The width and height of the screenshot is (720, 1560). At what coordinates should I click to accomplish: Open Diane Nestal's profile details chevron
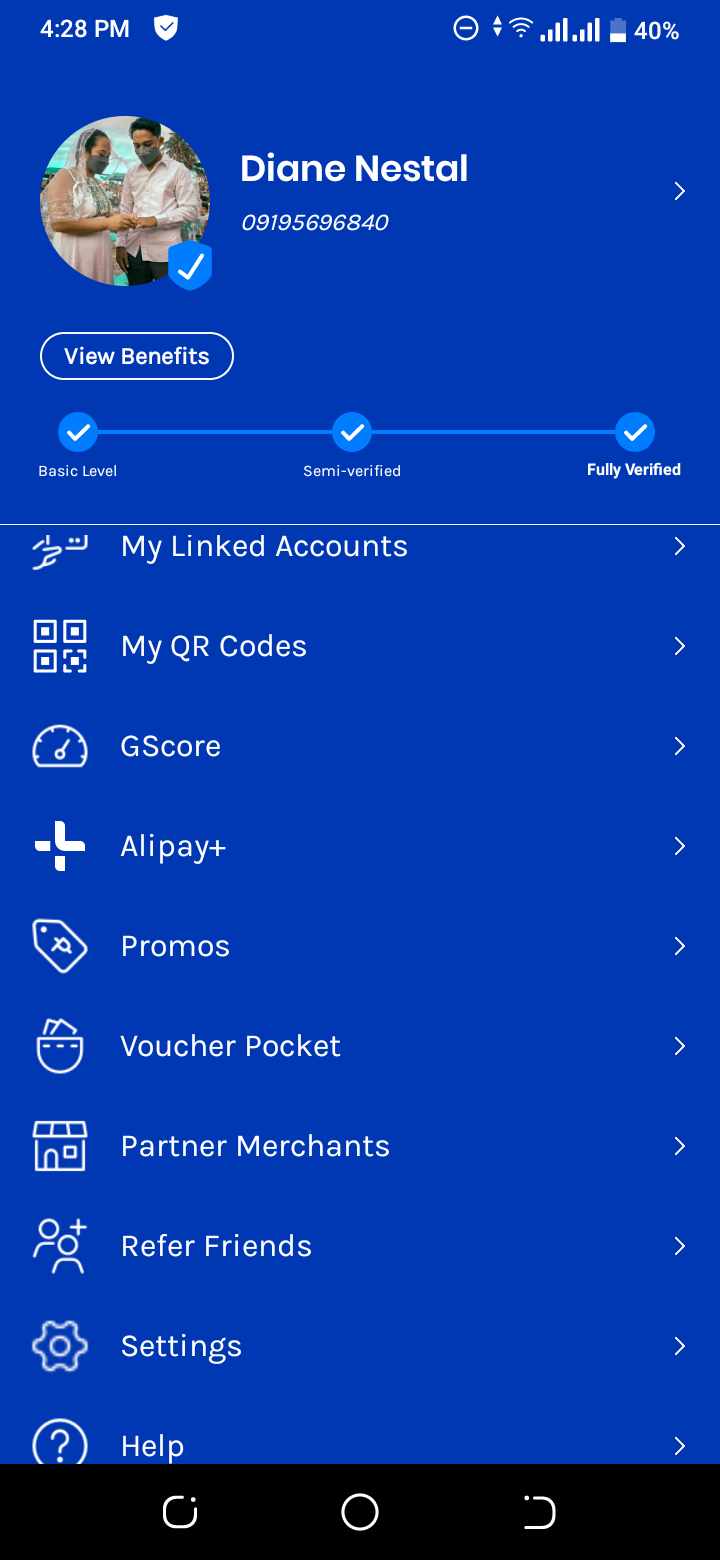pyautogui.click(x=679, y=191)
